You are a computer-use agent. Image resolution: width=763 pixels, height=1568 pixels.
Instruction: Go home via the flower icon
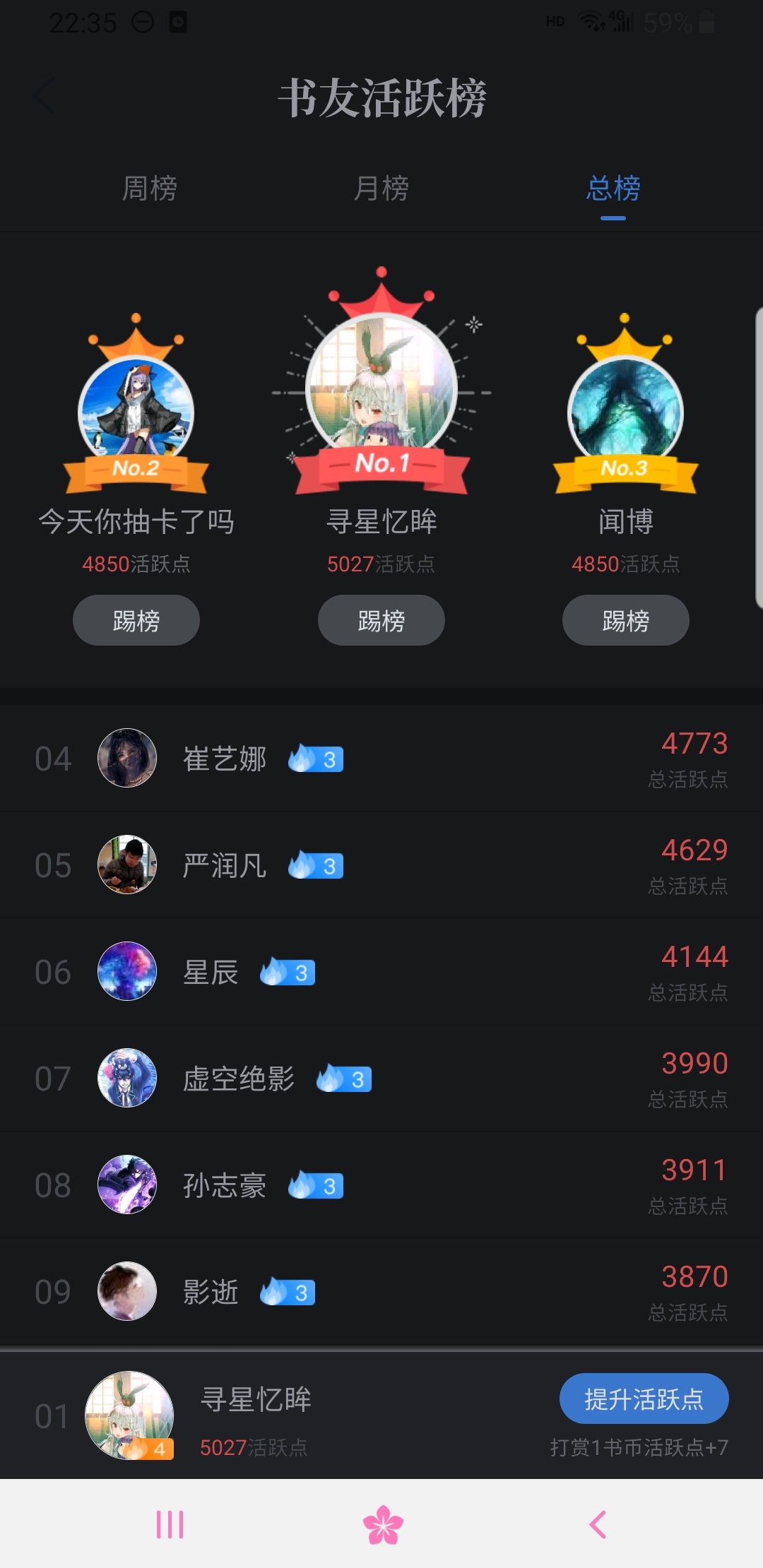coord(382,1524)
